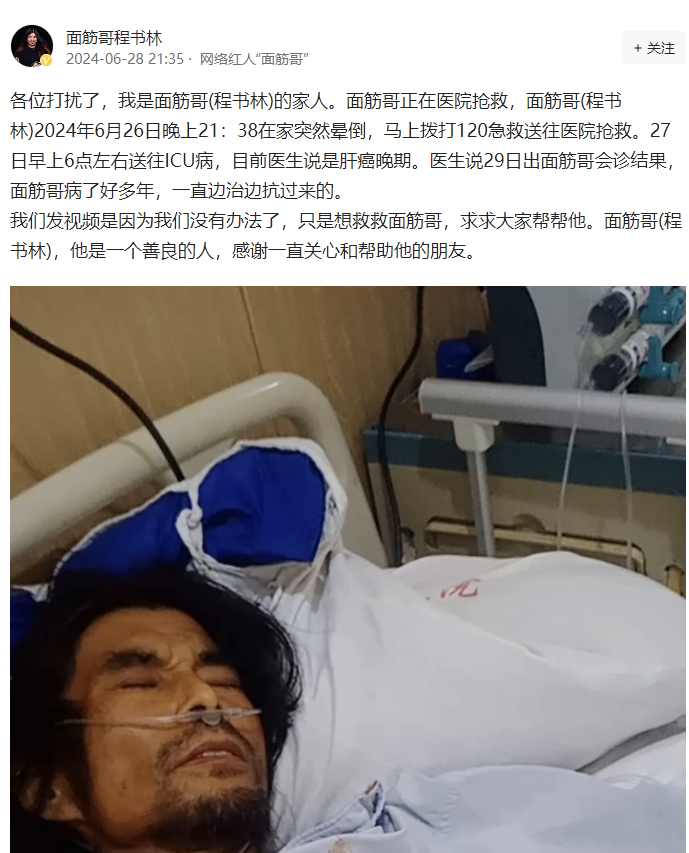Open the 面筋哥程书林 profile avatar
The image size is (689, 853).
(x=31, y=47)
